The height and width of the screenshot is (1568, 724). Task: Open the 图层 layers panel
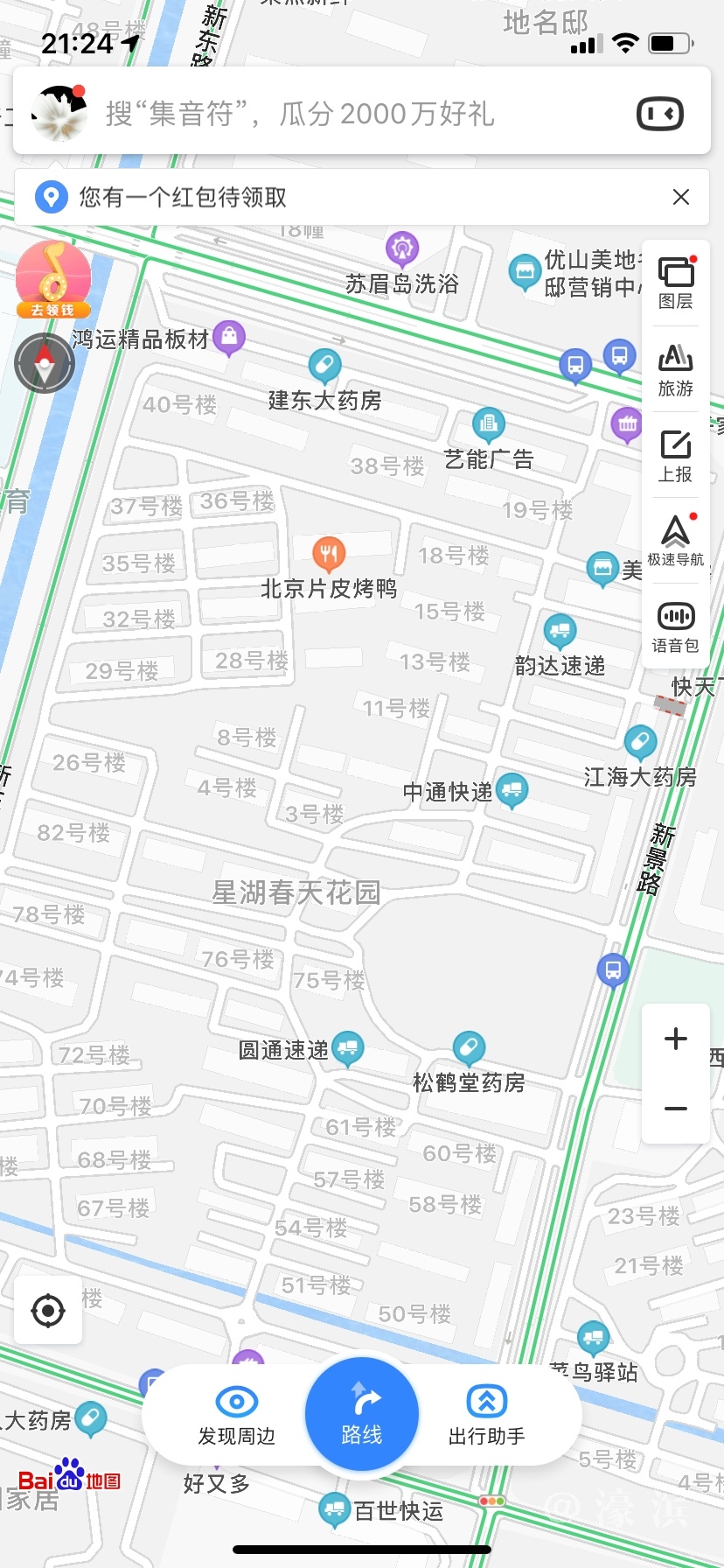coord(675,283)
